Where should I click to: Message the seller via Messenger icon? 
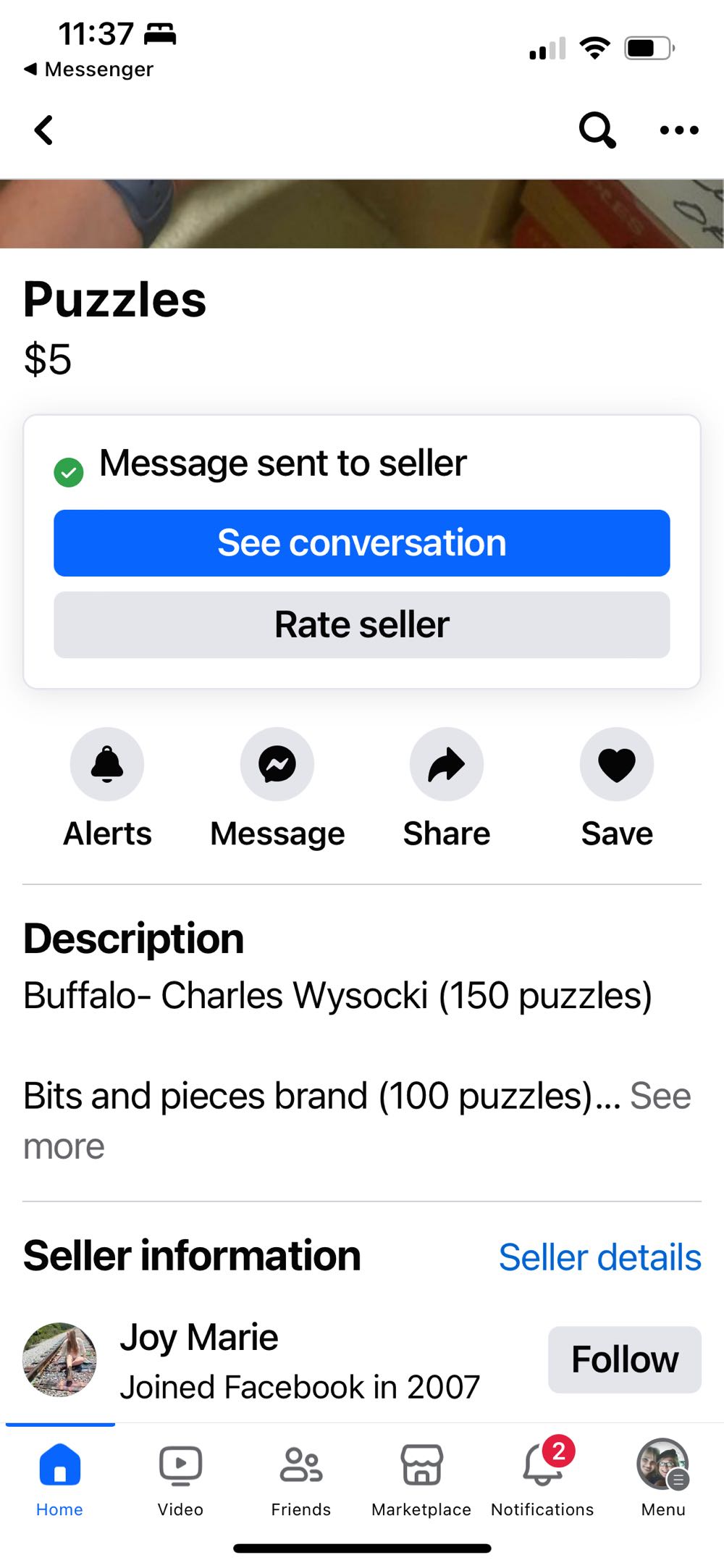pyautogui.click(x=277, y=763)
